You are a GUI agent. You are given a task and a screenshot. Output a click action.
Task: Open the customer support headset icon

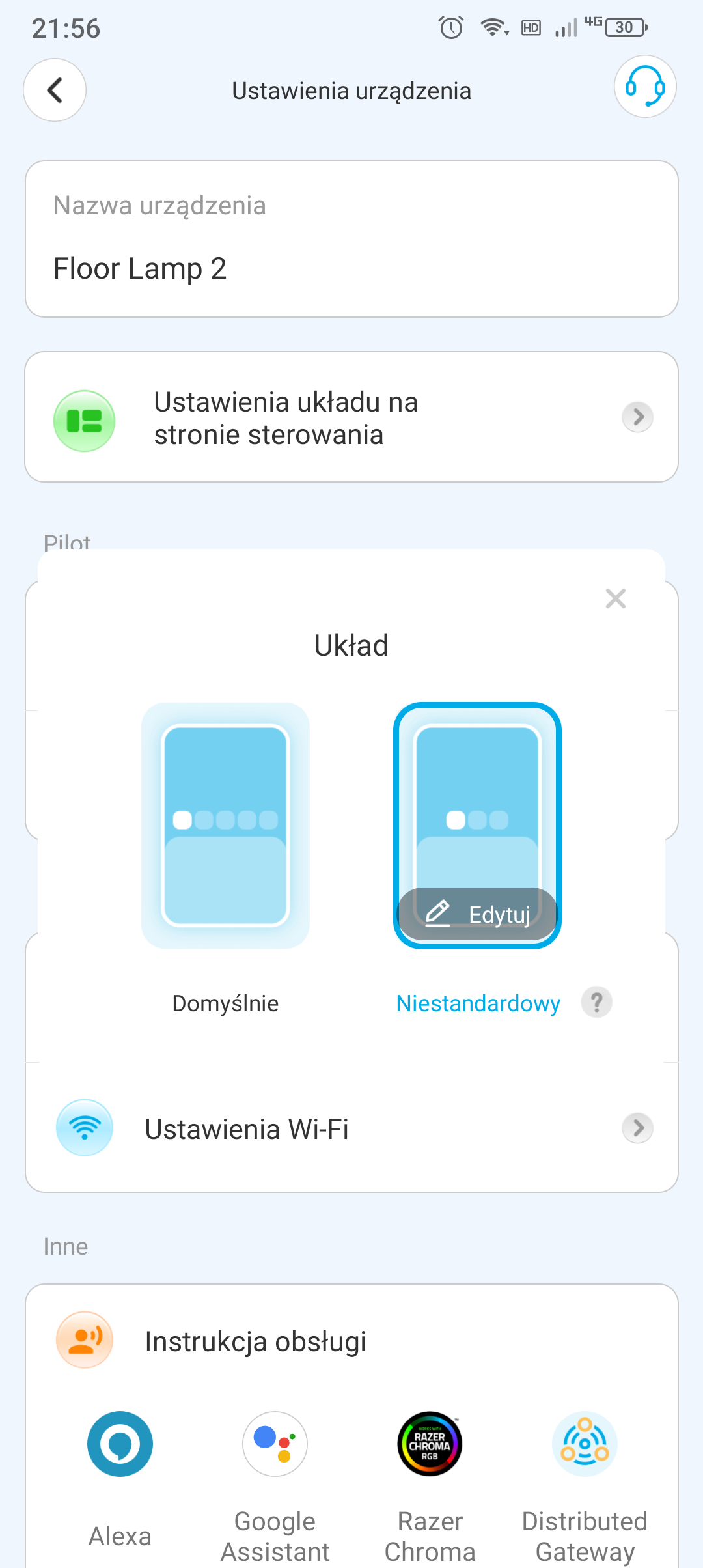(x=644, y=87)
